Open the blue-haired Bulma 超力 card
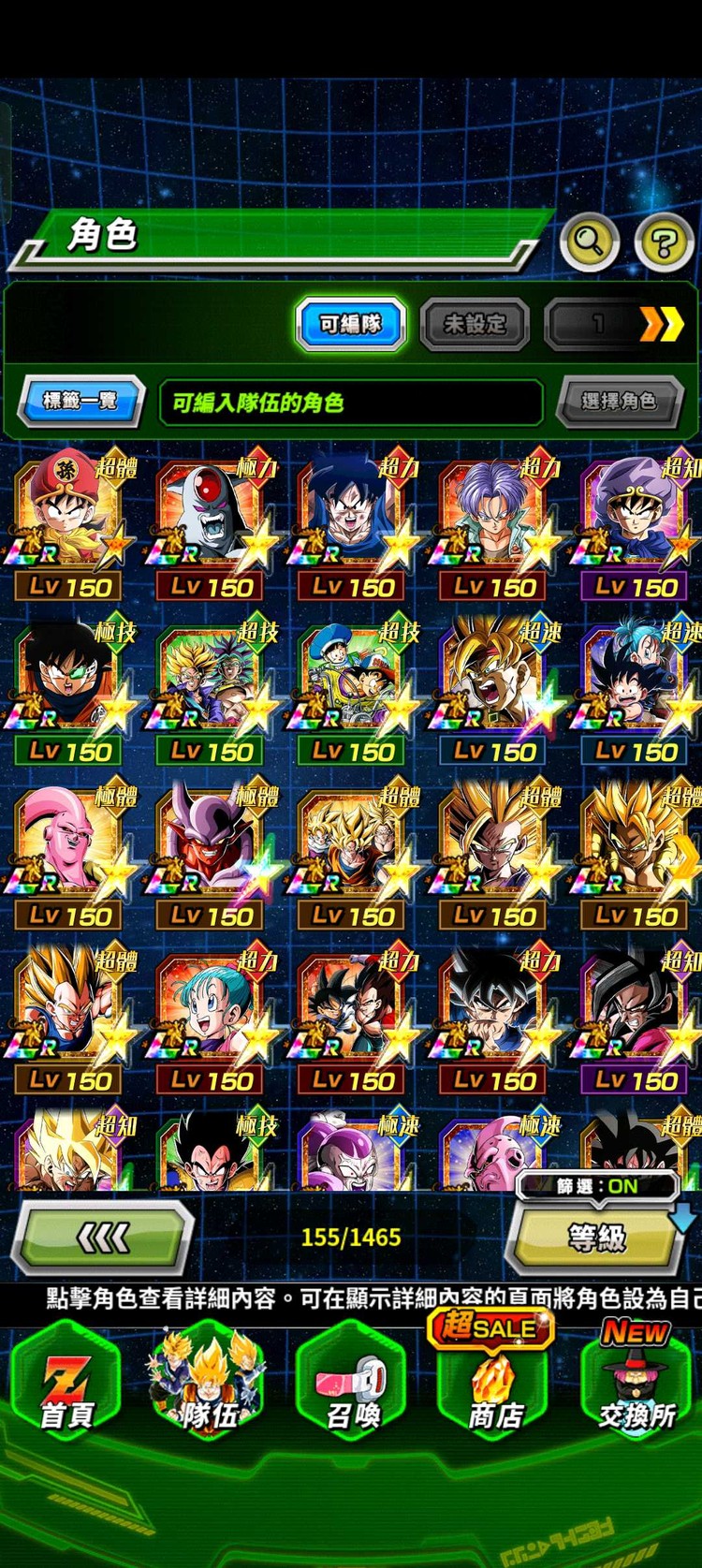This screenshot has width=702, height=1568. pos(212,1011)
